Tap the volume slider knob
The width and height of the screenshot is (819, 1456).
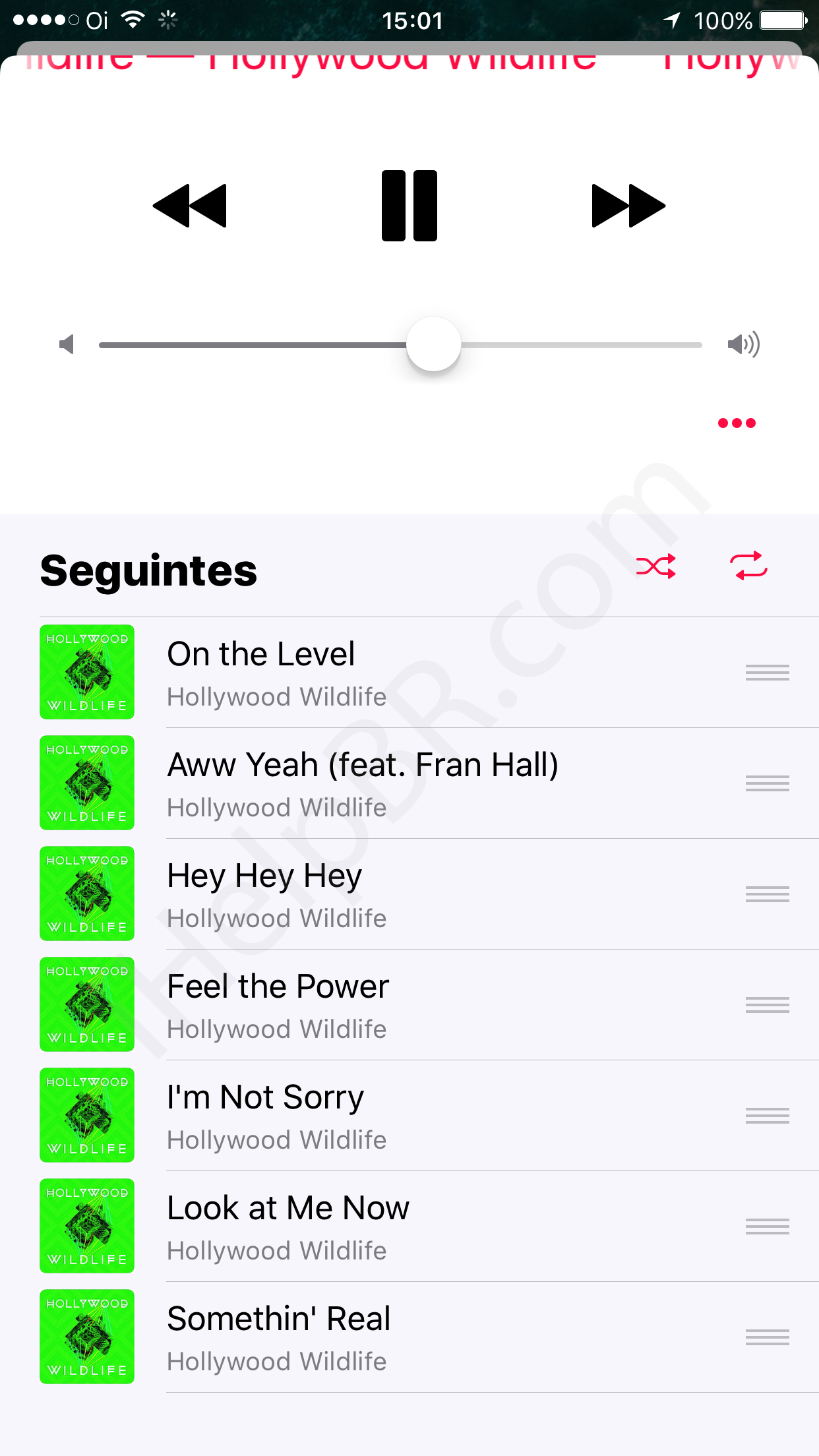[x=433, y=344]
